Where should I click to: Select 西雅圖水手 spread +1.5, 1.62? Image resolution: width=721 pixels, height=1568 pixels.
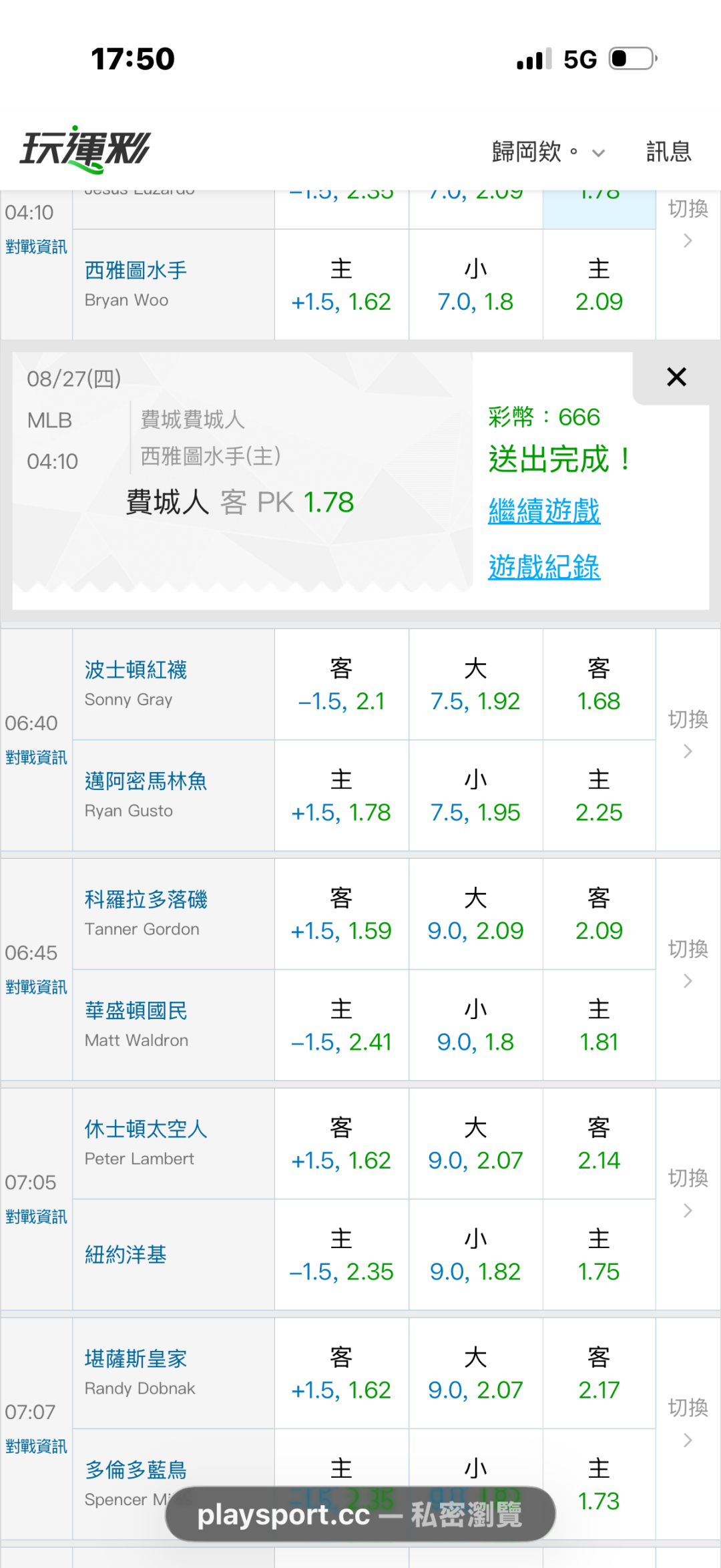click(x=341, y=285)
